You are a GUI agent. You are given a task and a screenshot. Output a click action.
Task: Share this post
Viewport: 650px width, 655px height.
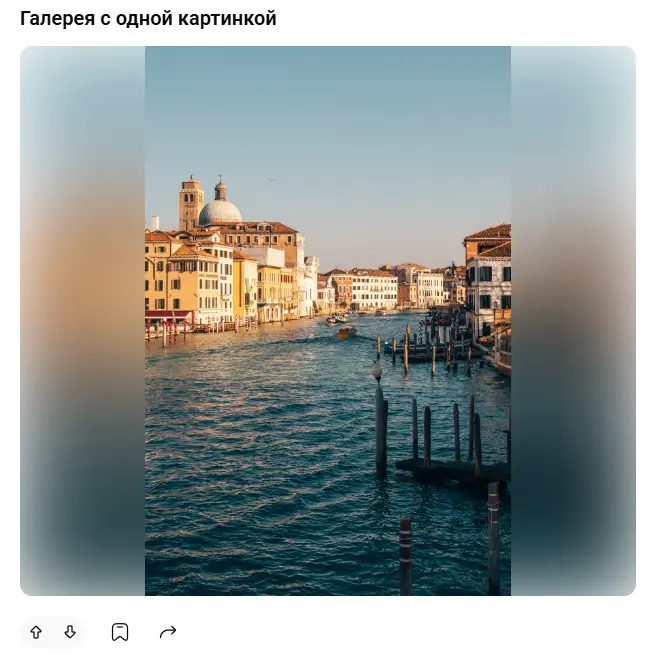168,632
